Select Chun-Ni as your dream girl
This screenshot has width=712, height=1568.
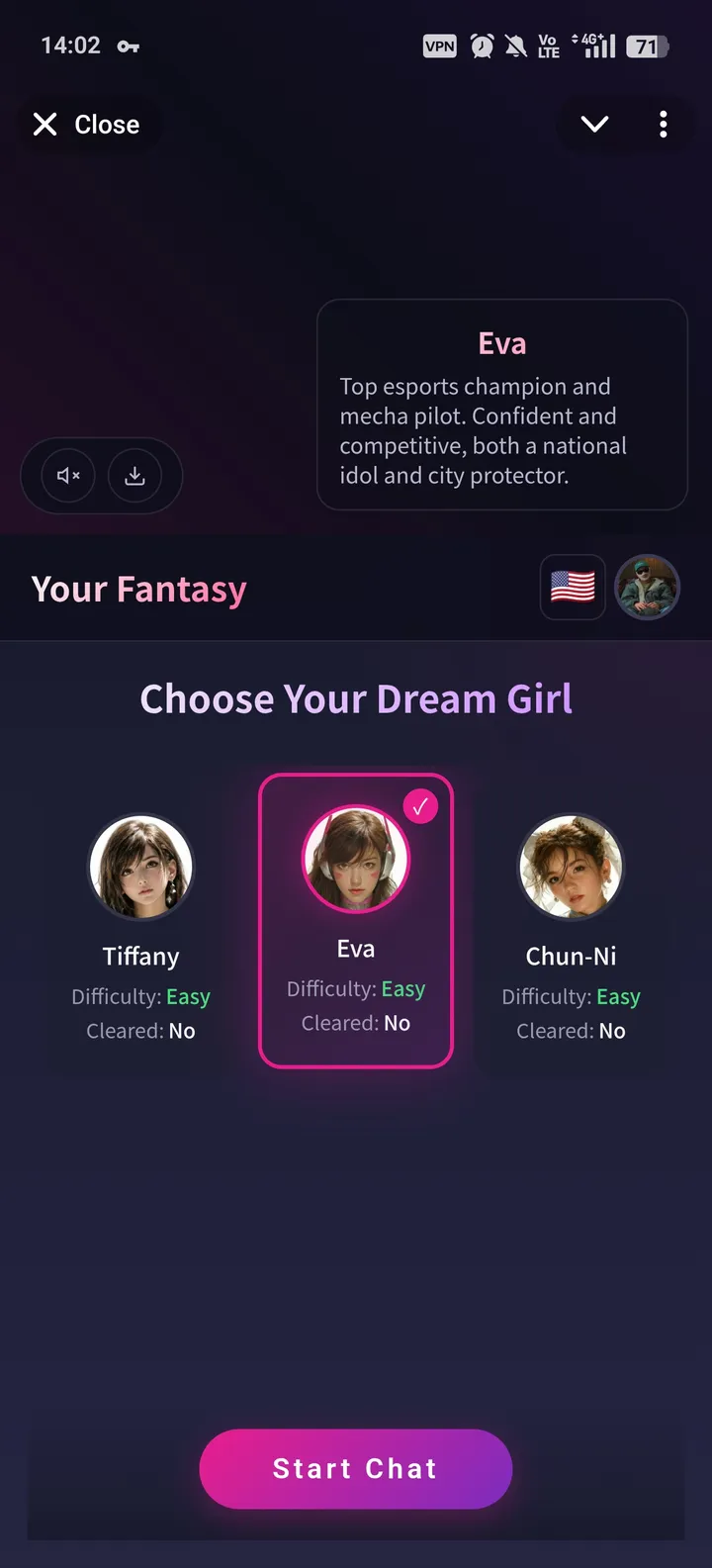click(x=571, y=920)
